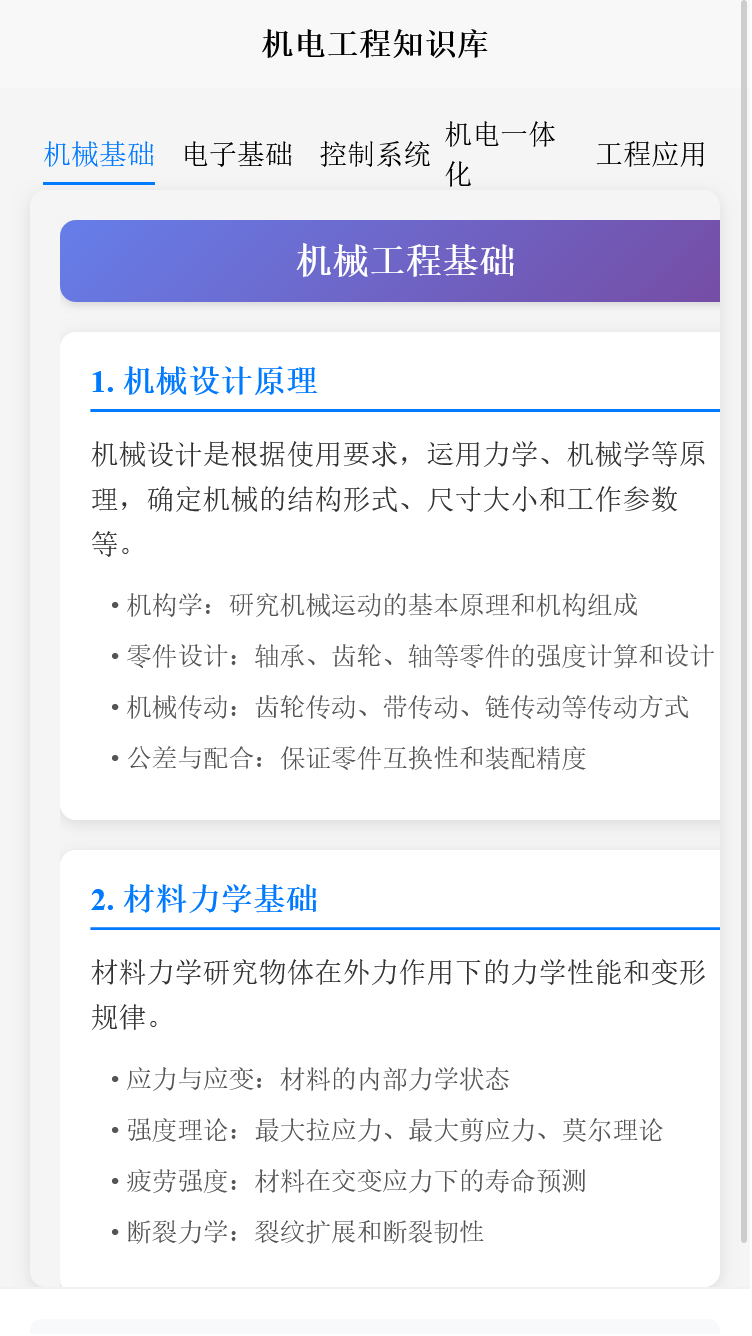Open the 控制系统 tab
752x1336 pixels.
pos(374,154)
